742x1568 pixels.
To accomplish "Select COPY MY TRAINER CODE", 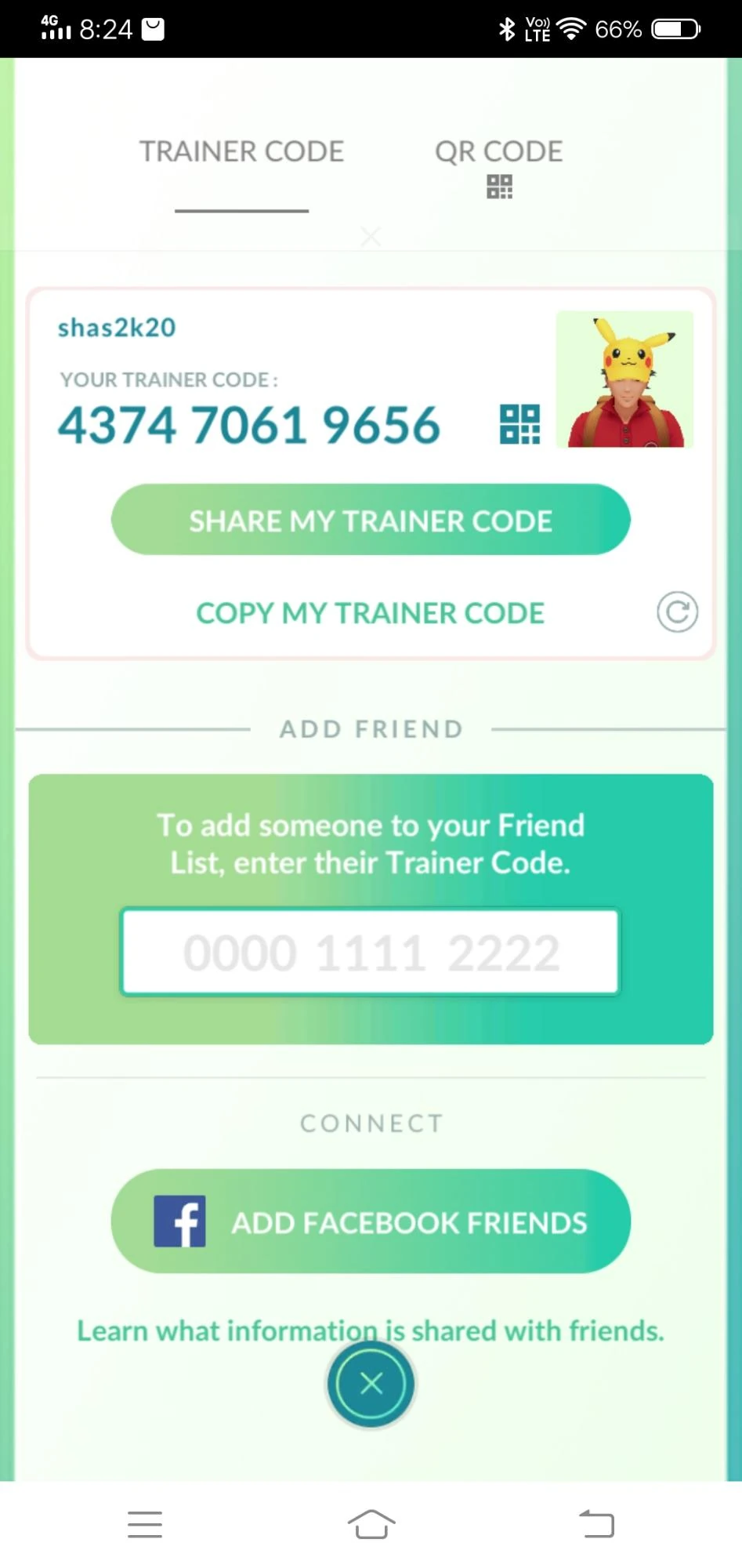I will (x=370, y=613).
